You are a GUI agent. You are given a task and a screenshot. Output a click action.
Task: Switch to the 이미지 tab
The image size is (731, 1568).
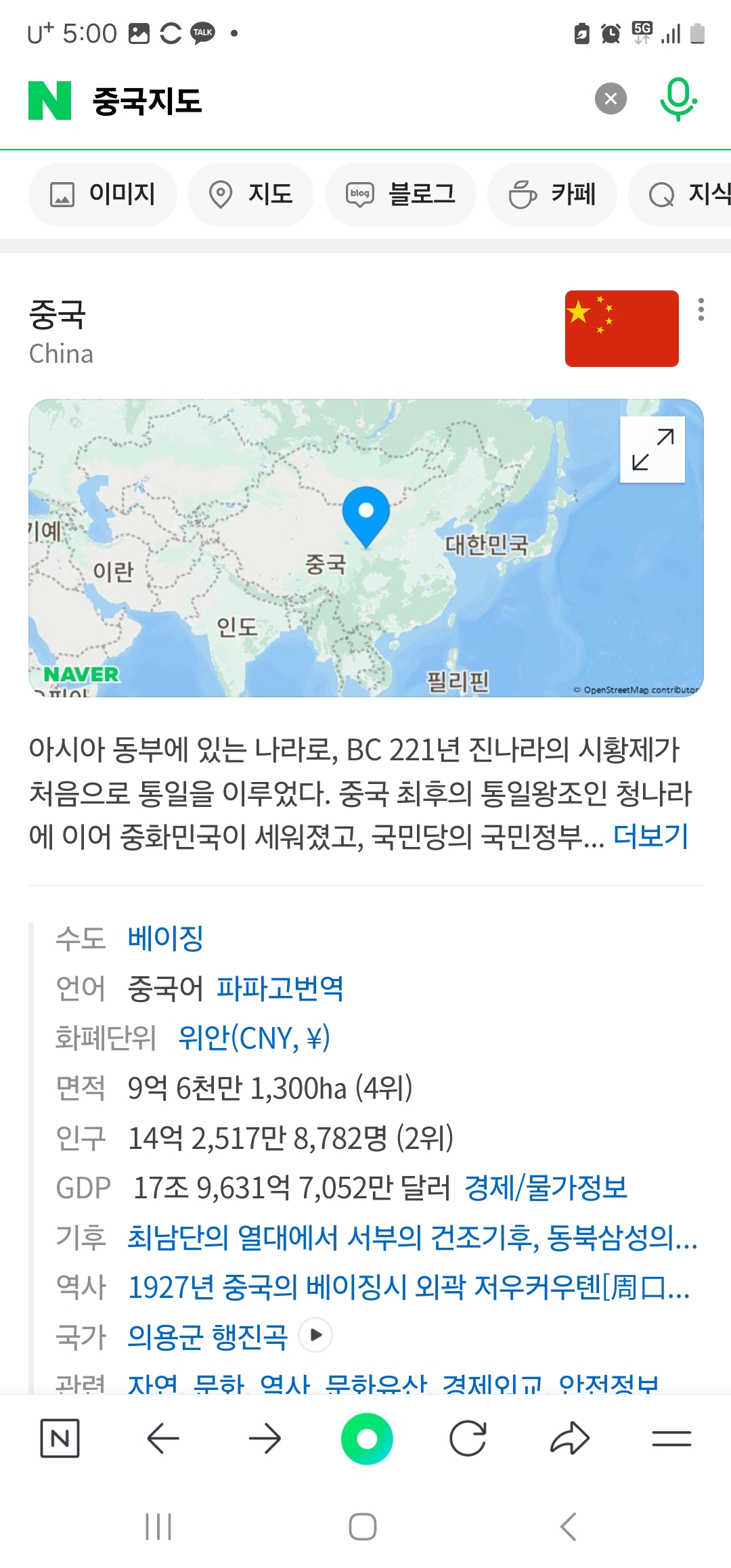(x=103, y=194)
